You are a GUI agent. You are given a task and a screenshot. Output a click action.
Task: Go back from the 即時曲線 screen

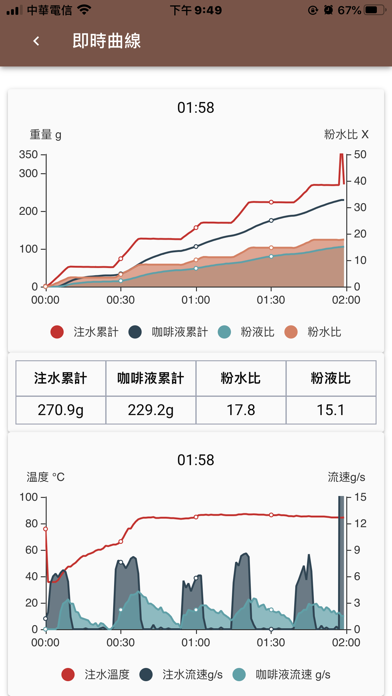coord(36,41)
